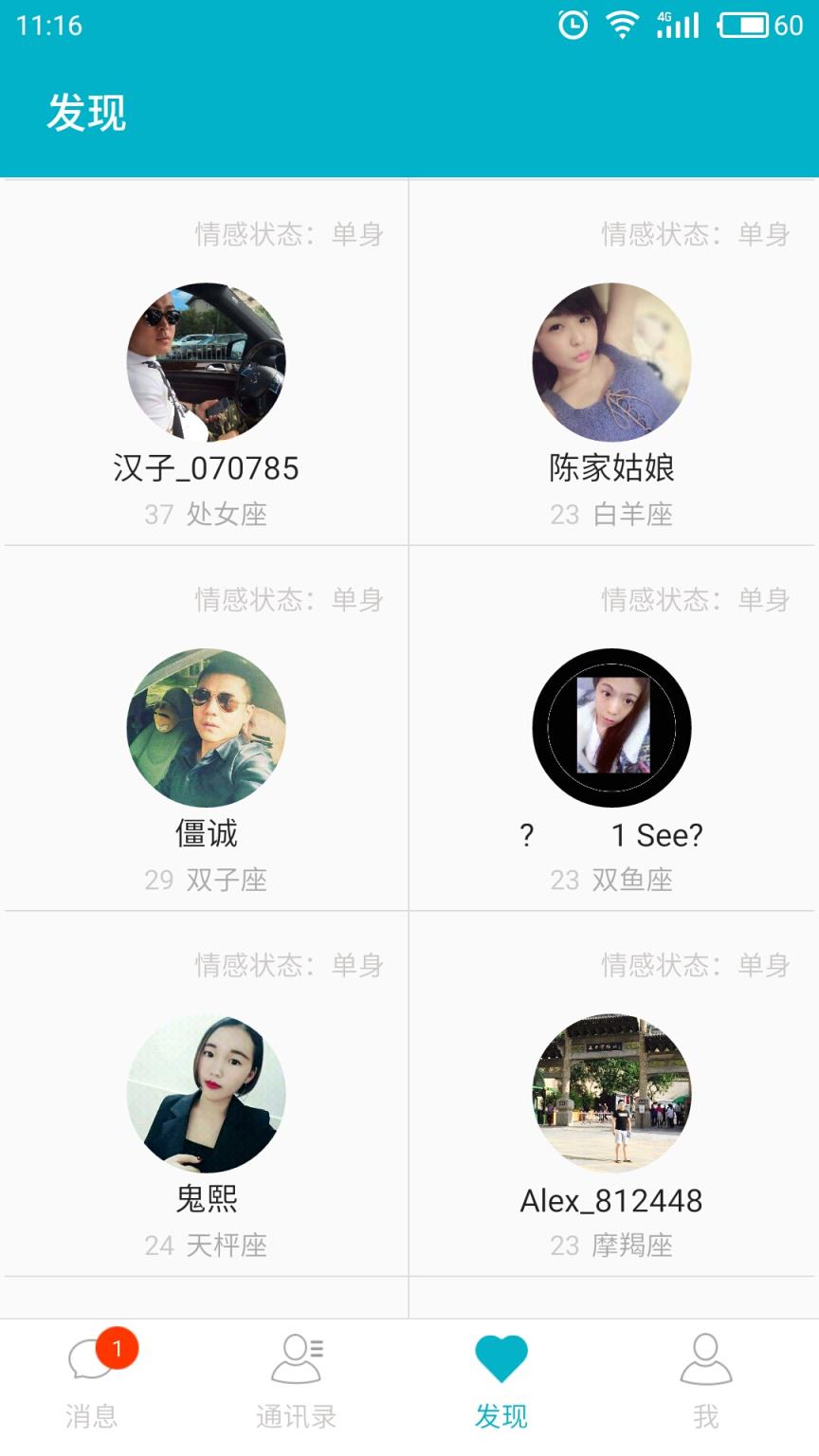Open Alex_812448's profile avatar
The height and width of the screenshot is (1456, 819).
(x=613, y=1092)
